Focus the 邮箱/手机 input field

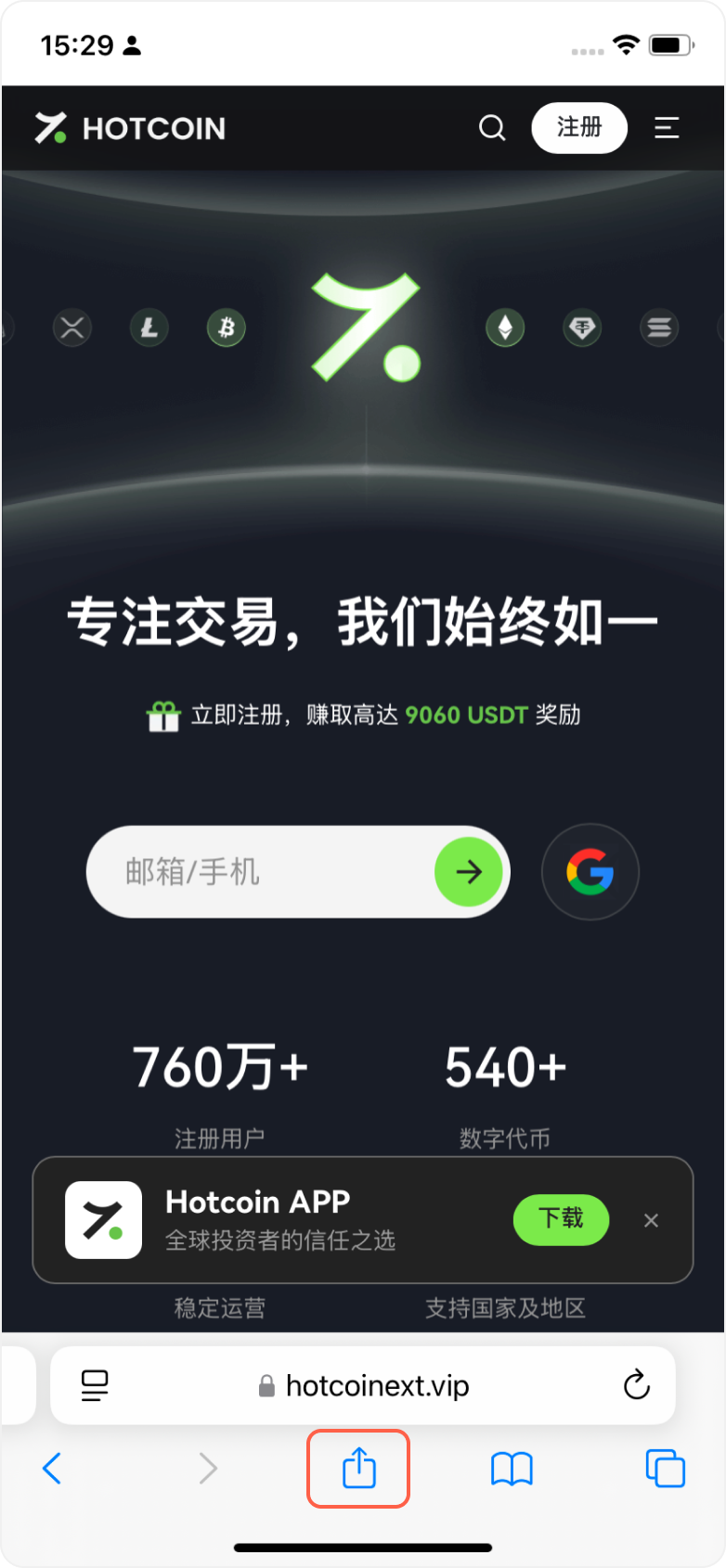[x=260, y=872]
